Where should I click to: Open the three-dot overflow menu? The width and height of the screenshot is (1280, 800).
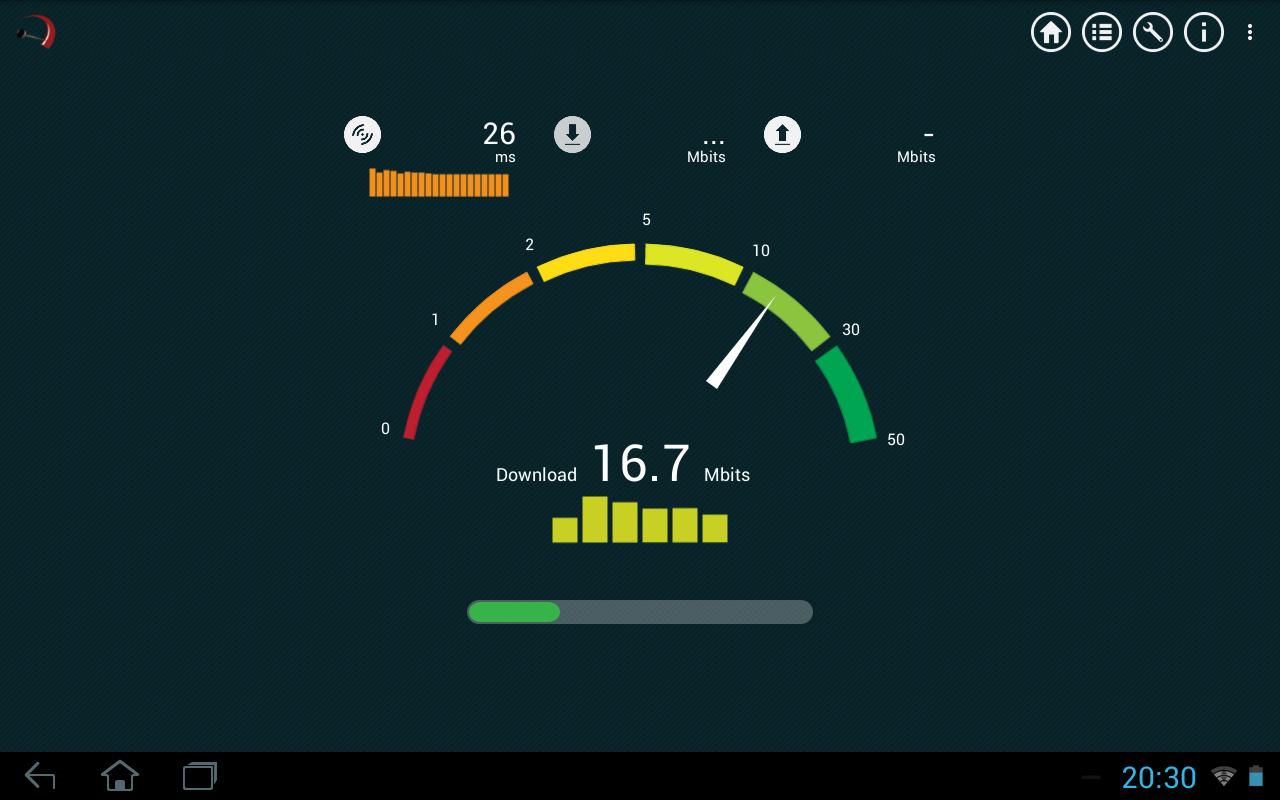tap(1250, 32)
